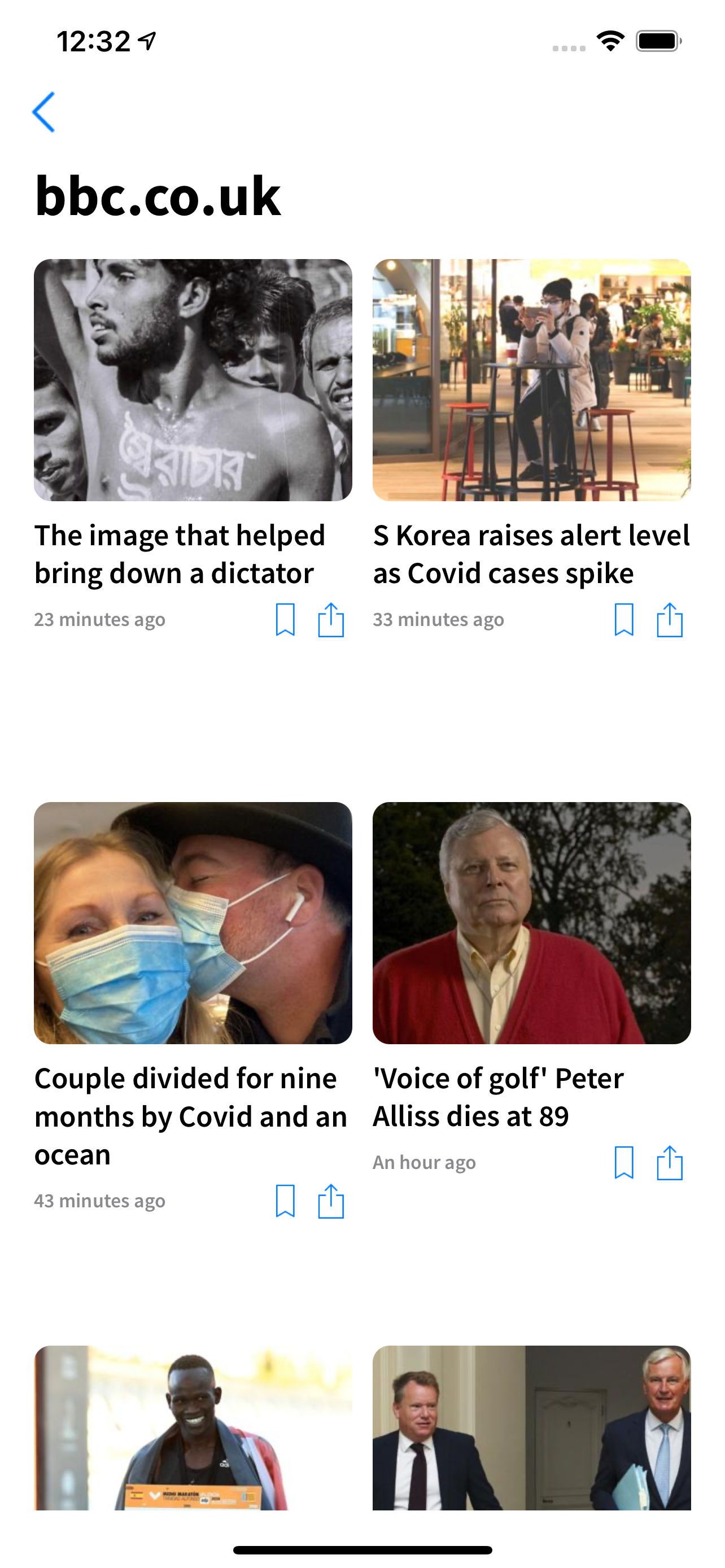Screen dimensions: 725x1568
Task: Go back using the blue back arrow
Action: (44, 112)
